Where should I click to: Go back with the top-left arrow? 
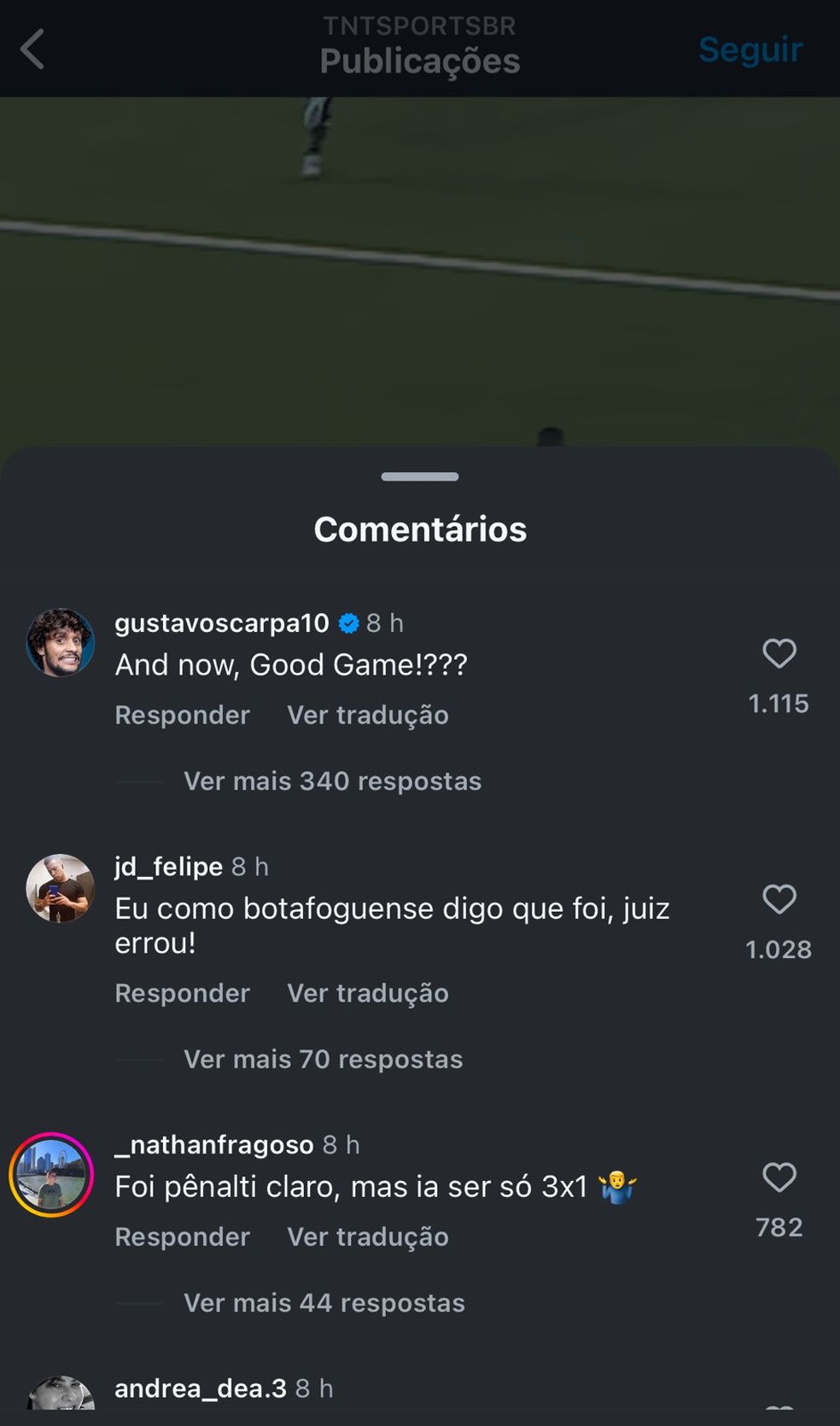[32, 49]
